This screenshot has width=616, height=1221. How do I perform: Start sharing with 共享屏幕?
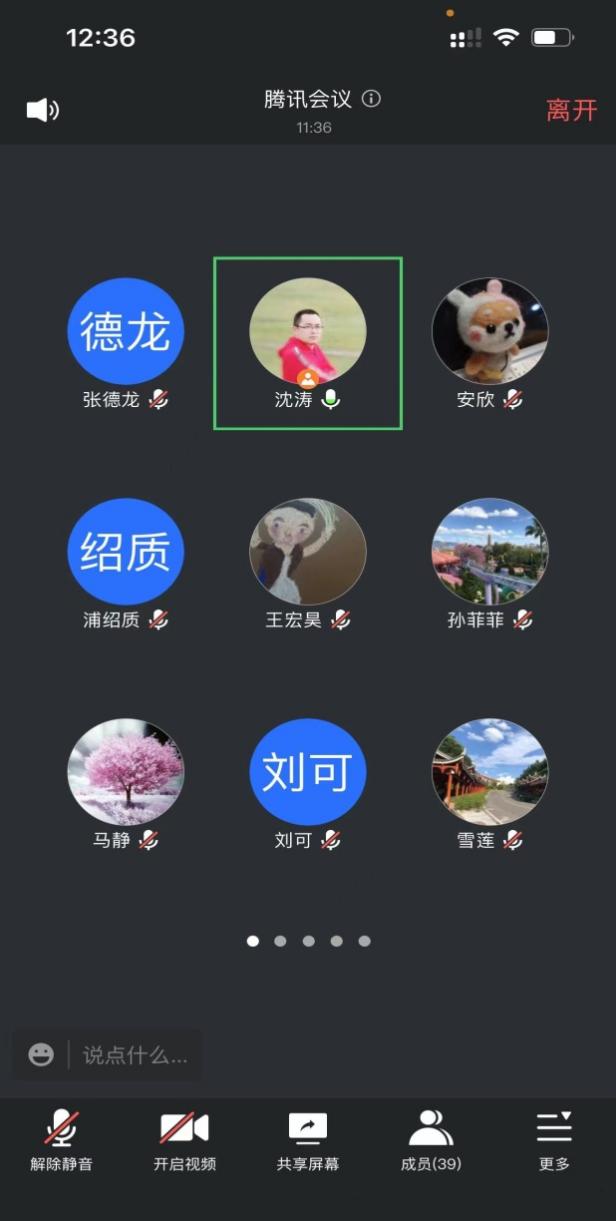click(308, 1139)
